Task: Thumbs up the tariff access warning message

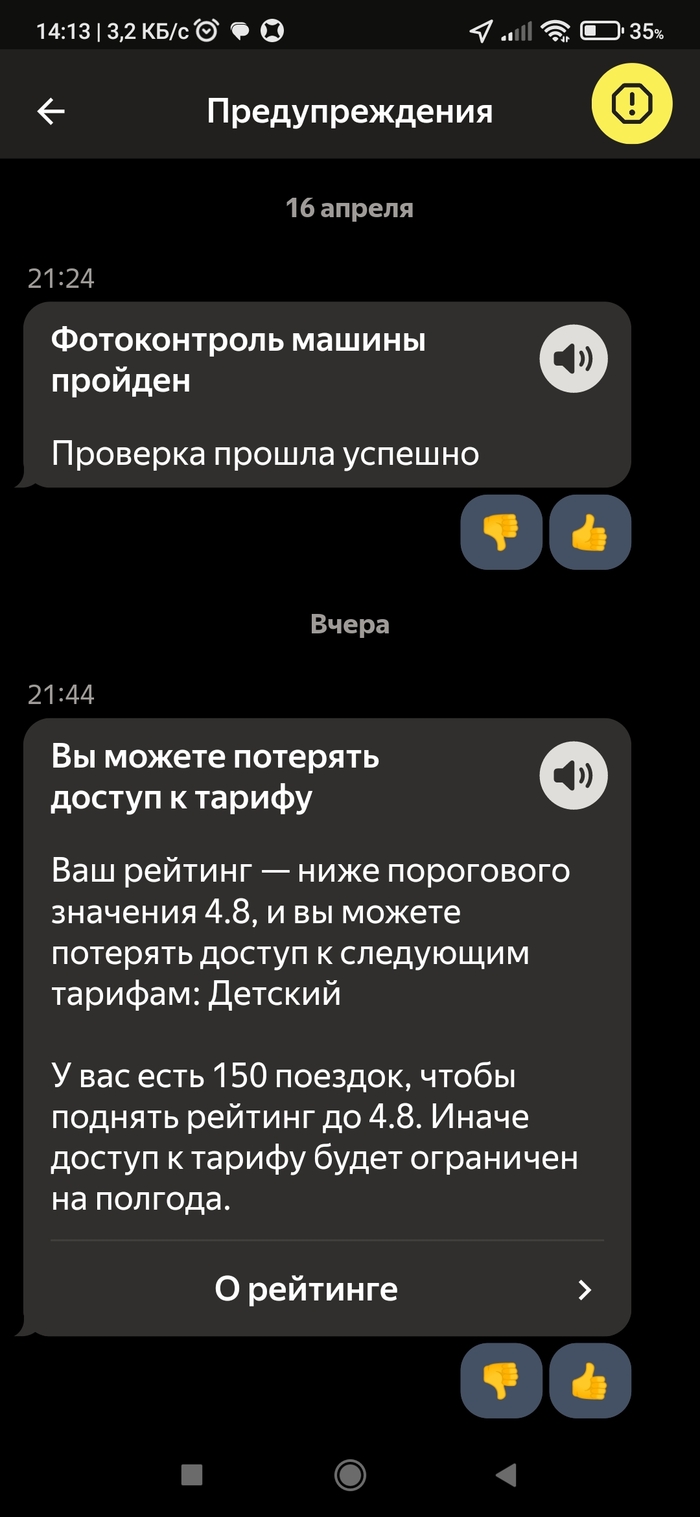Action: point(589,1380)
